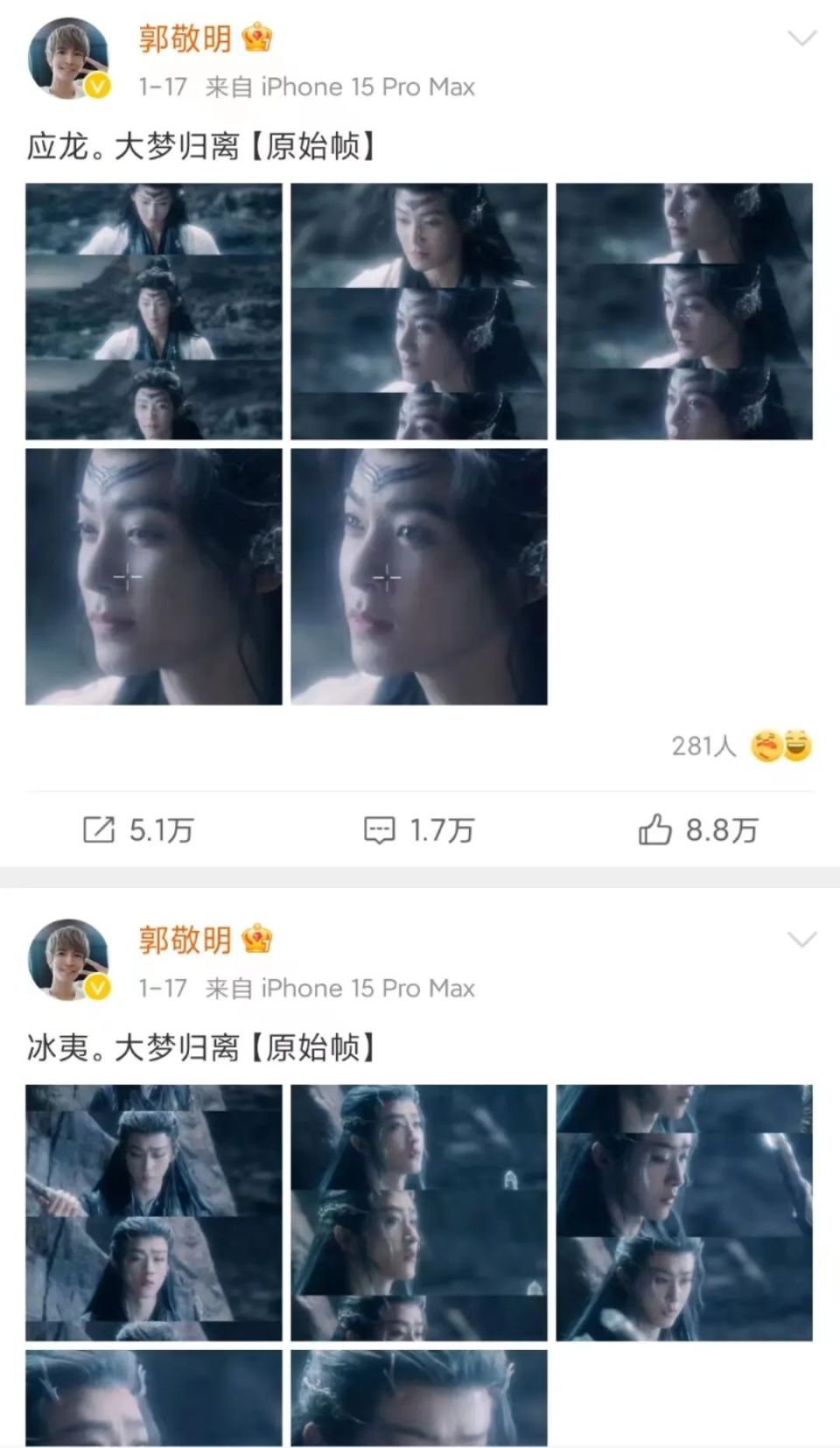Tap the laughing emoji reaction icon
The height and width of the screenshot is (1448, 840).
click(796, 747)
